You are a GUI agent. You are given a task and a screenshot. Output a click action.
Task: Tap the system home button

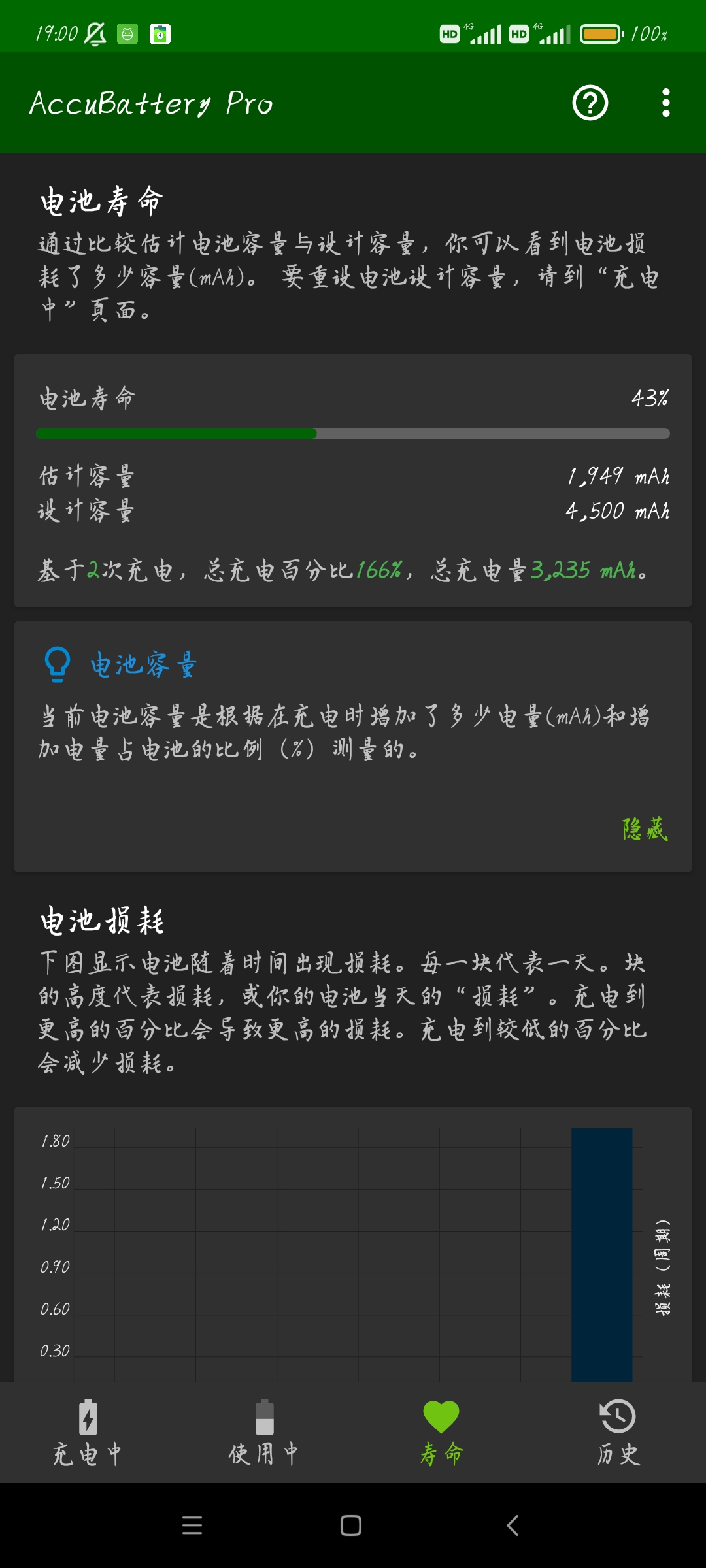pos(351,1526)
